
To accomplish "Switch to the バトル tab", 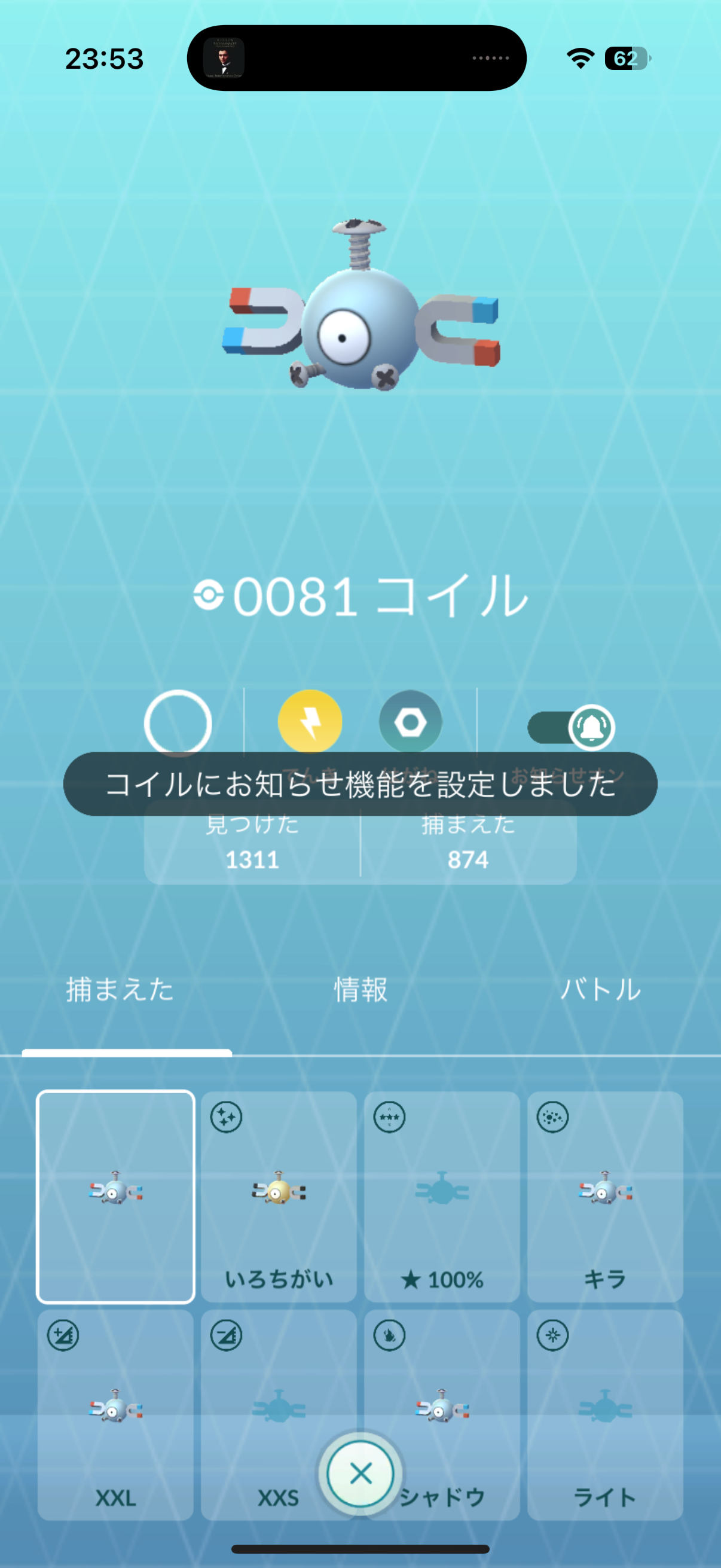I will click(x=600, y=990).
